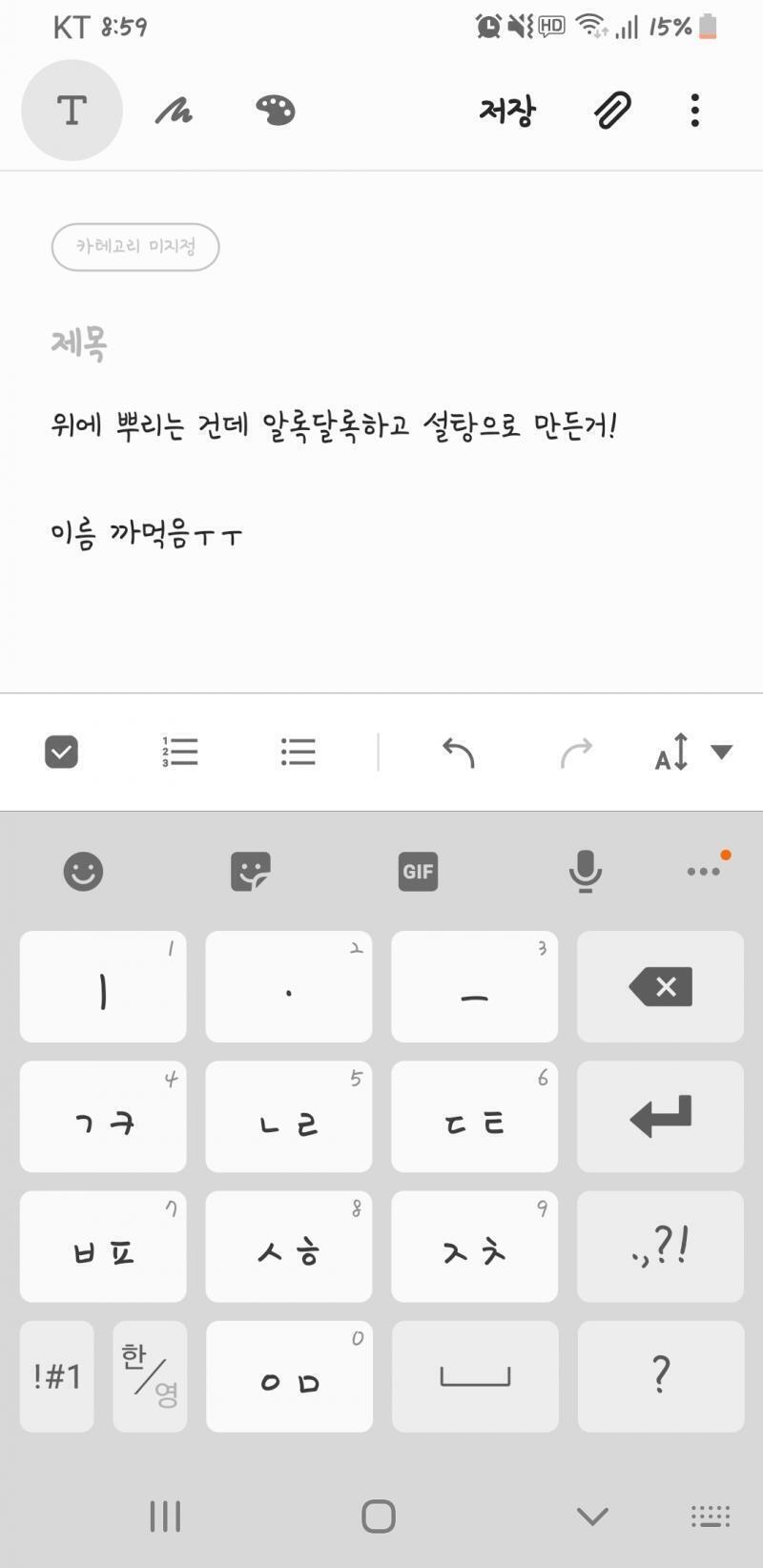
Task: Undo the last edit
Action: point(459,753)
